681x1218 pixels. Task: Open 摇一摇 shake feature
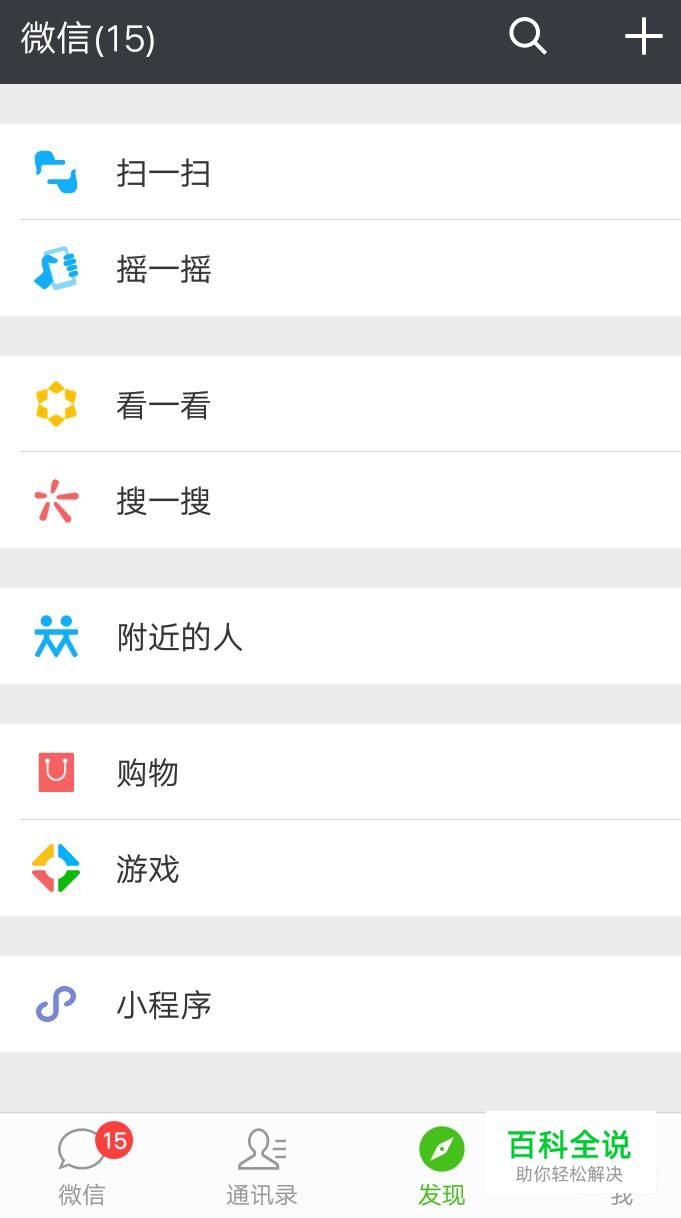pyautogui.click(x=340, y=268)
